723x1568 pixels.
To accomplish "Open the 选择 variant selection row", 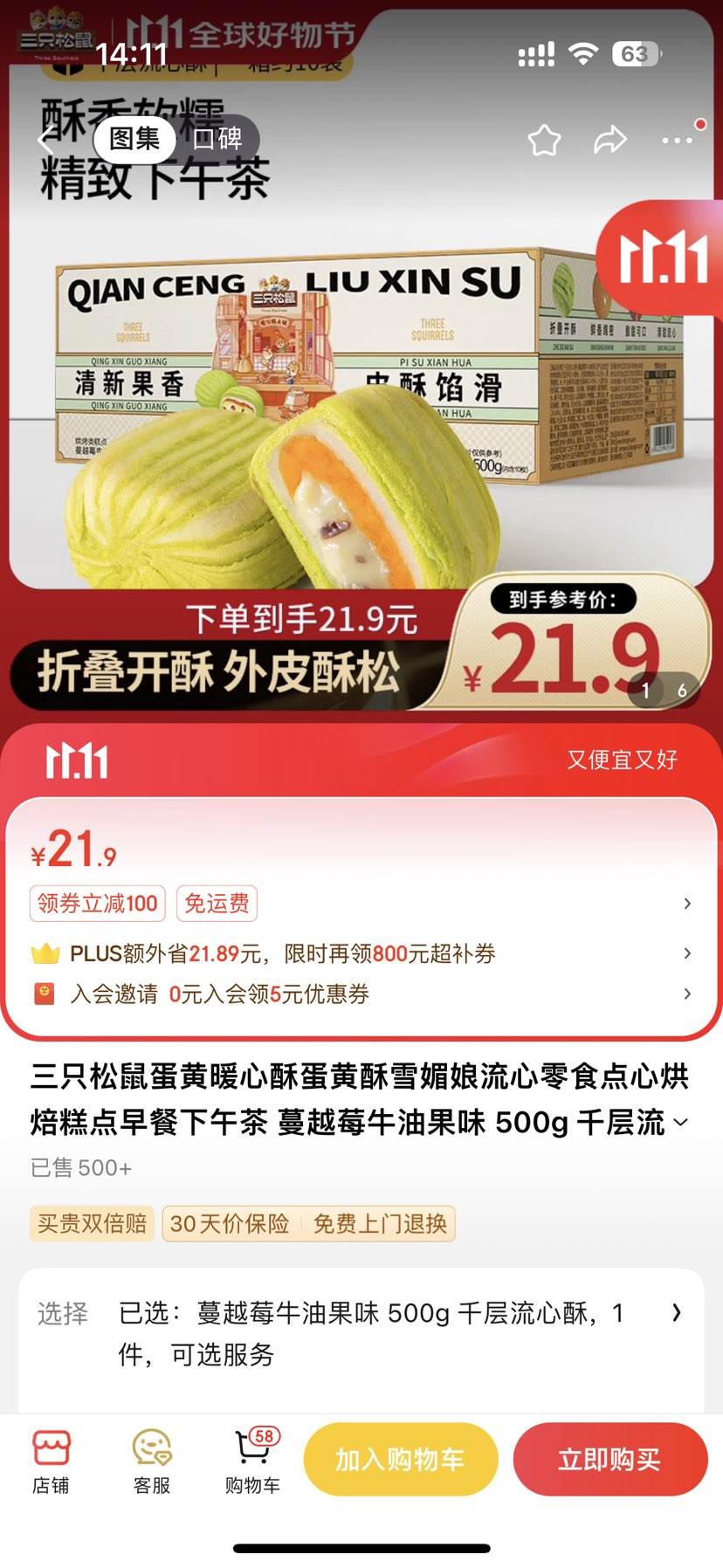I will pos(361,1333).
